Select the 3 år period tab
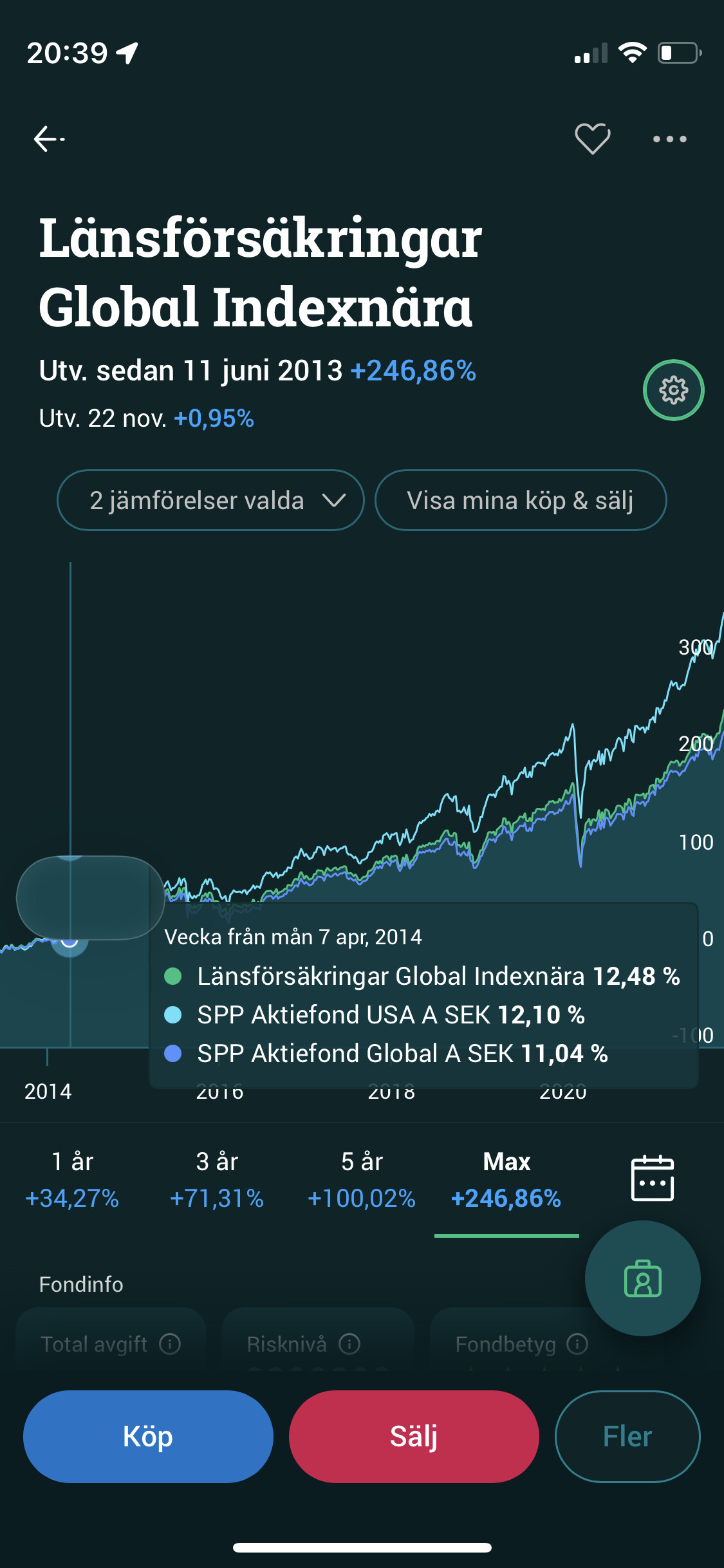The height and width of the screenshot is (1568, 724). coord(217,1179)
